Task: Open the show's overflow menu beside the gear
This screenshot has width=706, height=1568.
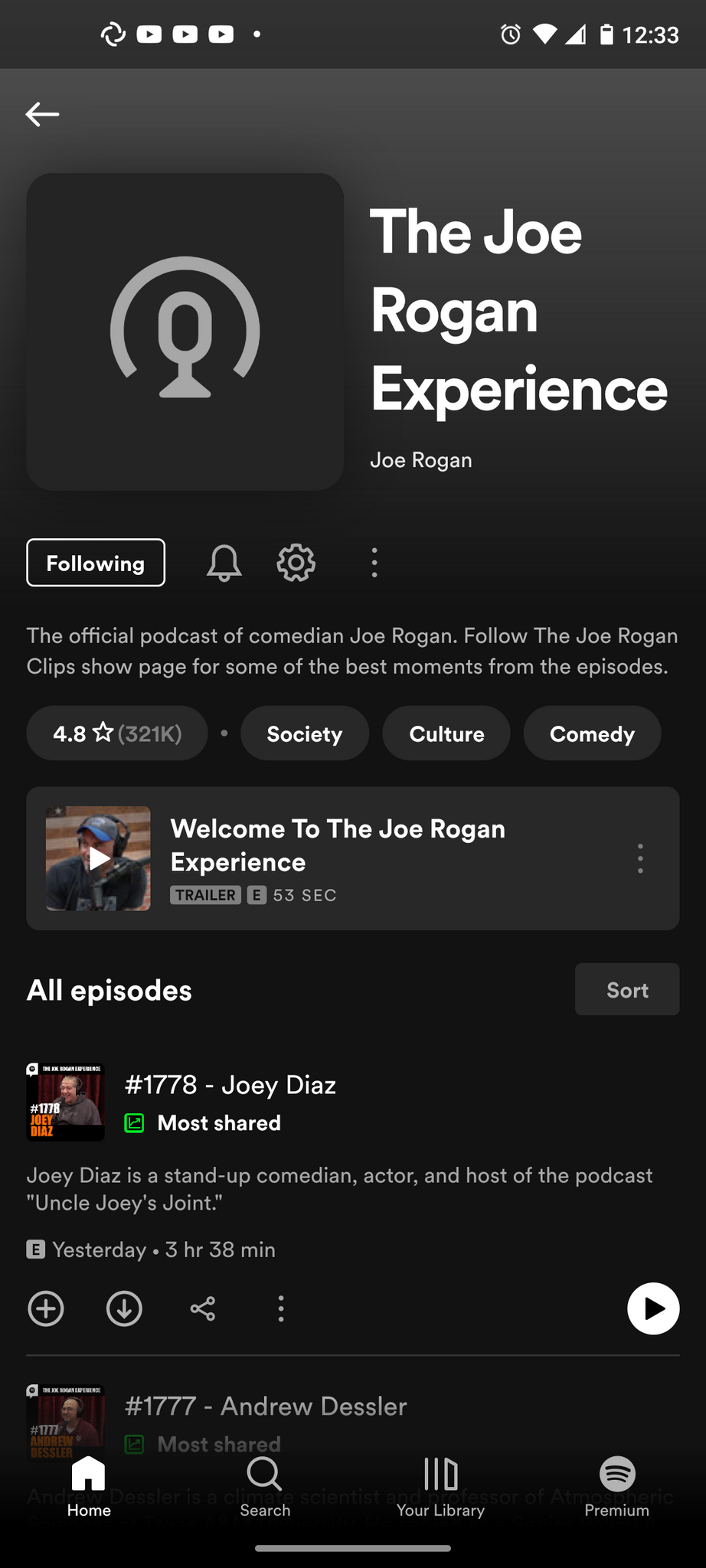Action: coord(374,563)
